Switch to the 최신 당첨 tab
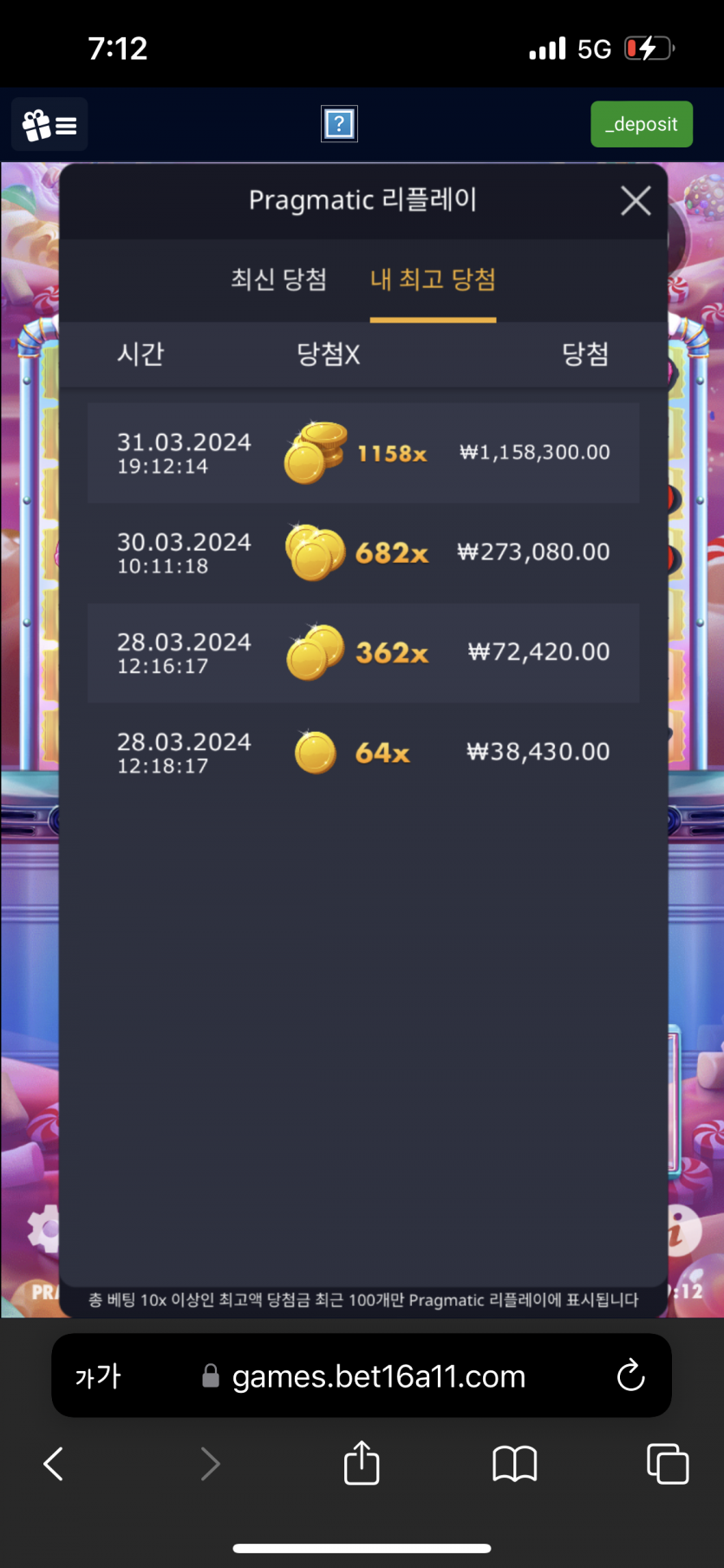Viewport: 724px width, 1568px height. (278, 279)
